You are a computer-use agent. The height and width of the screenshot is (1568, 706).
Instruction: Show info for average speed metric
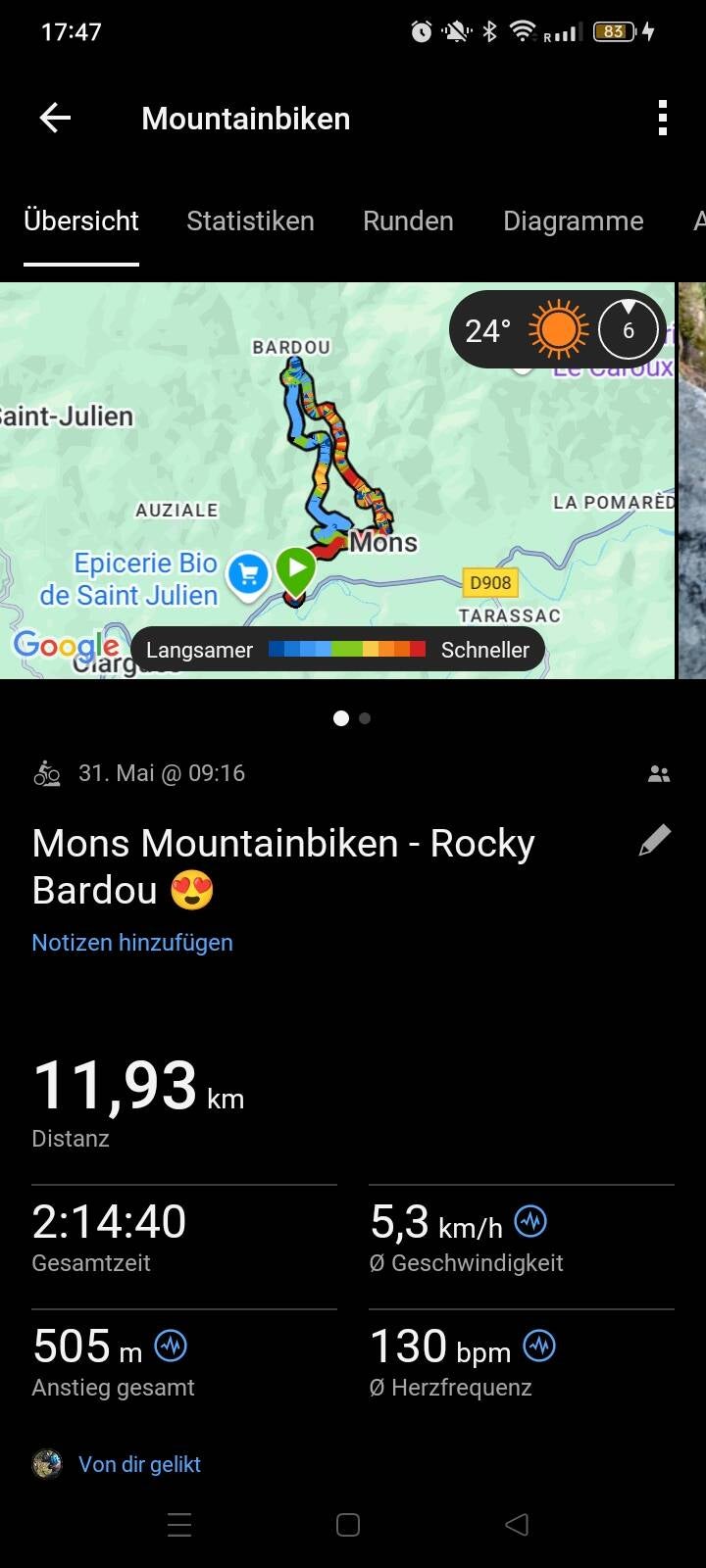[x=530, y=1221]
